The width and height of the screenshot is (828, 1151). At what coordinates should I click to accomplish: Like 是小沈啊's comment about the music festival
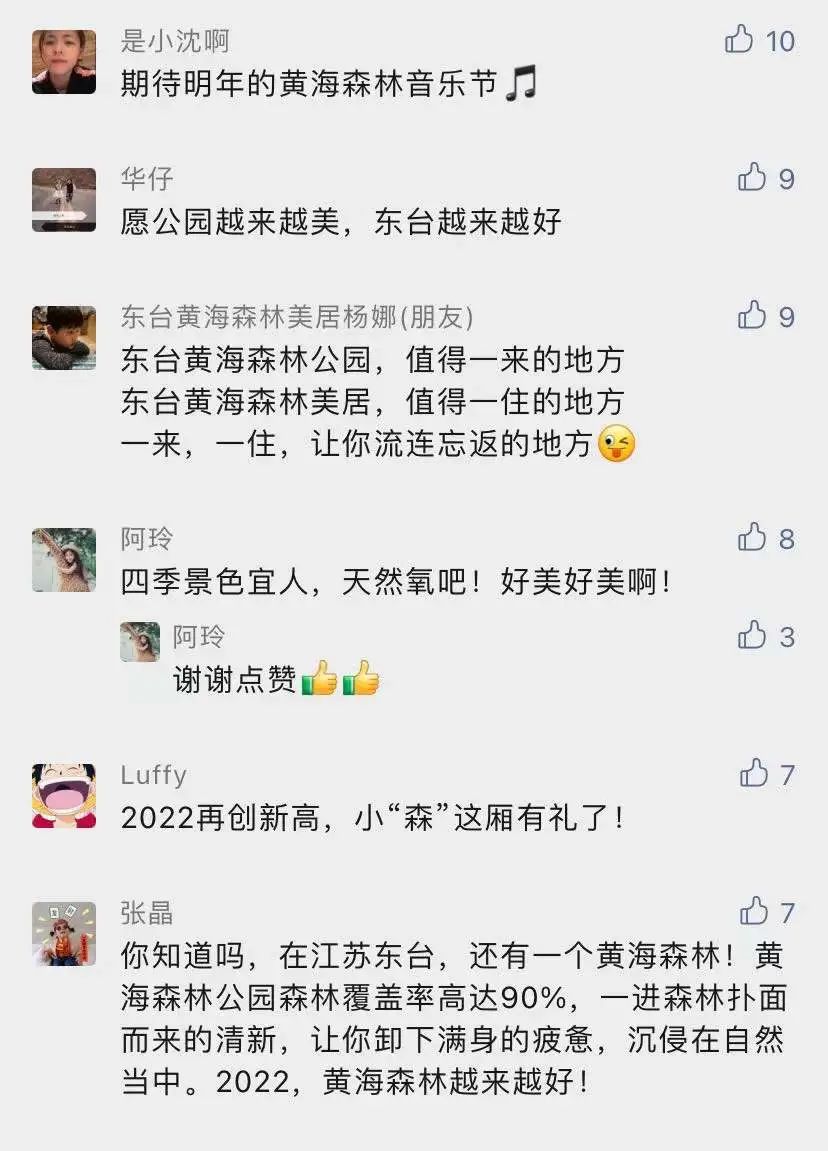(x=740, y=40)
